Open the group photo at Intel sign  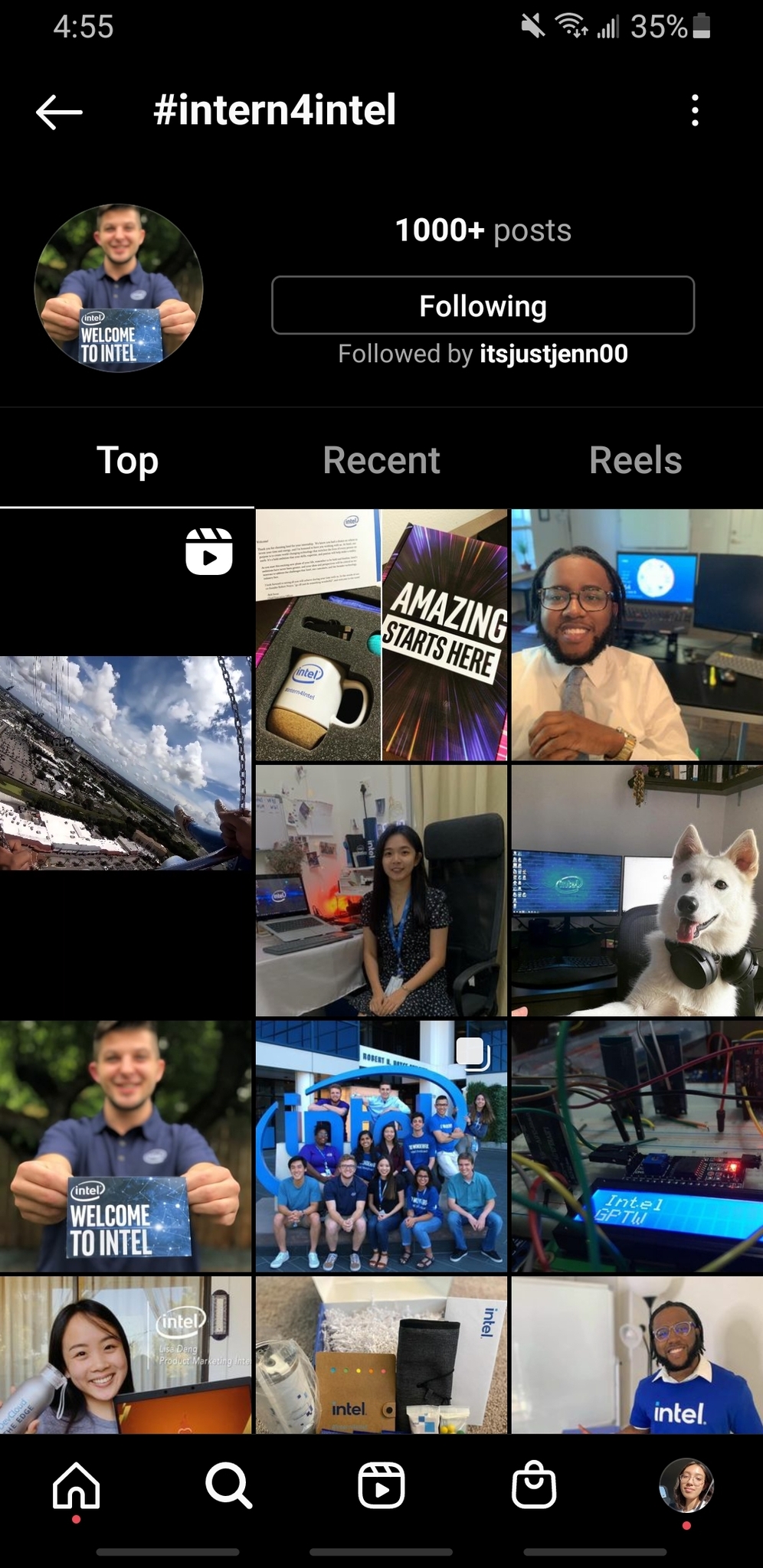tap(381, 1145)
